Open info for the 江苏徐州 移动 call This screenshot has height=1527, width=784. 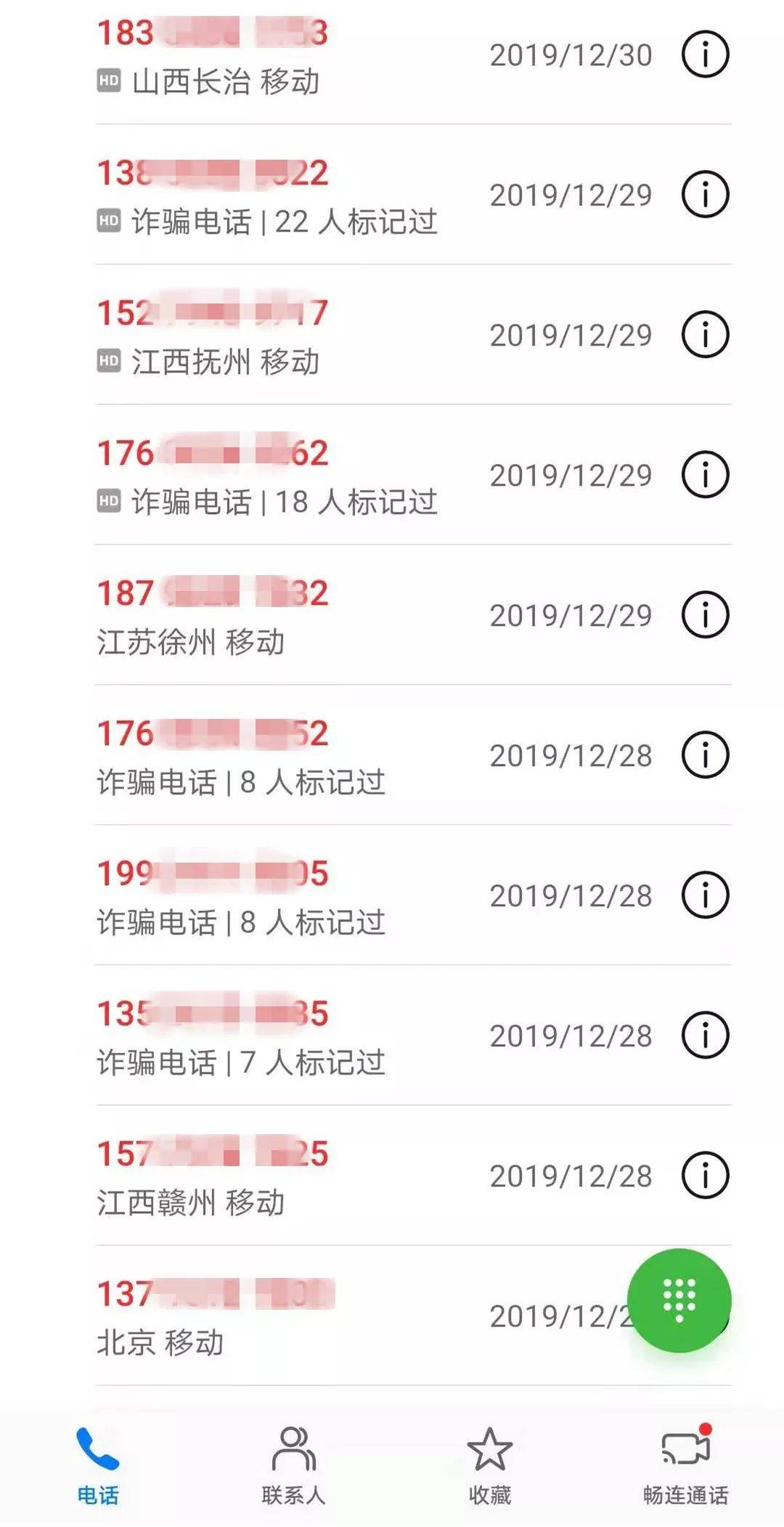coord(705,615)
